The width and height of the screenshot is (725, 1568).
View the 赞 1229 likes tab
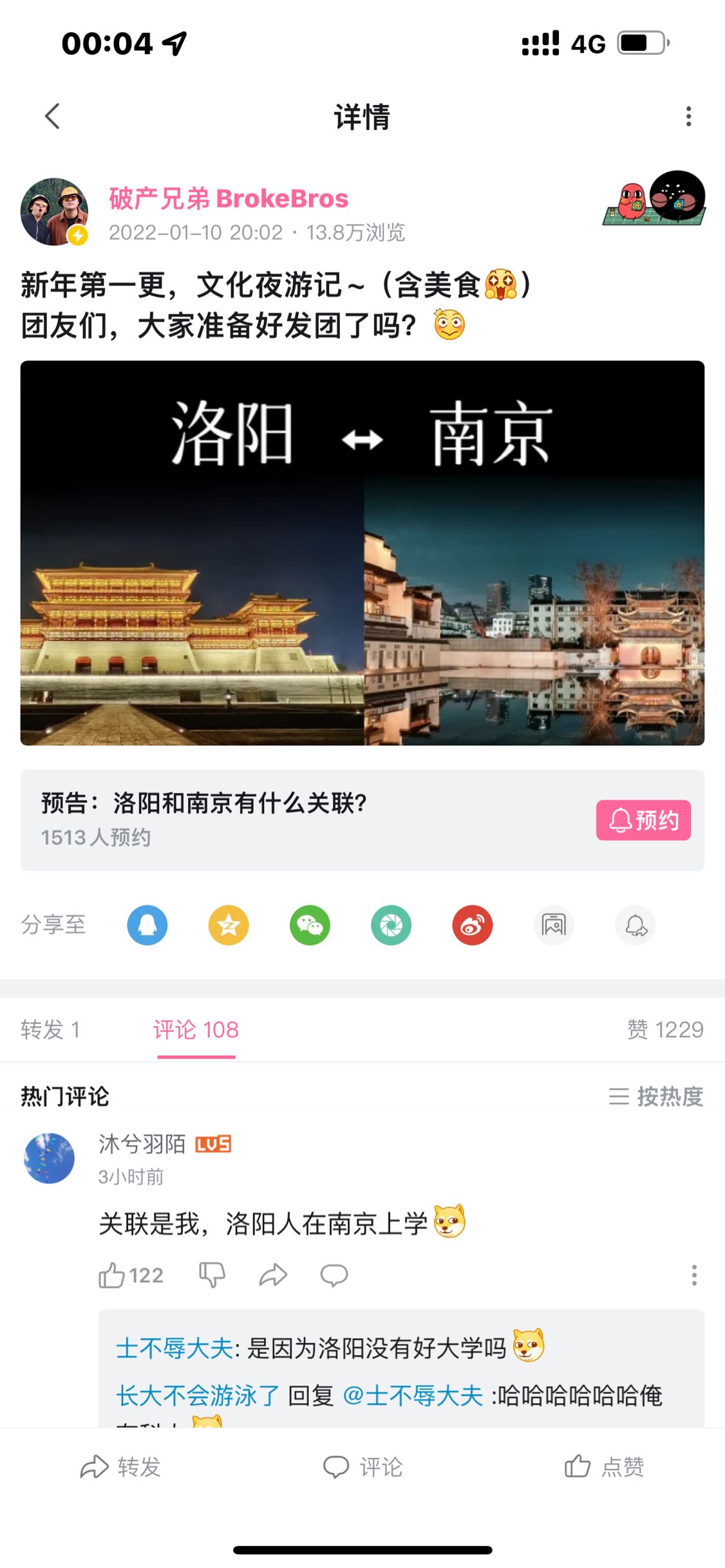664,1029
